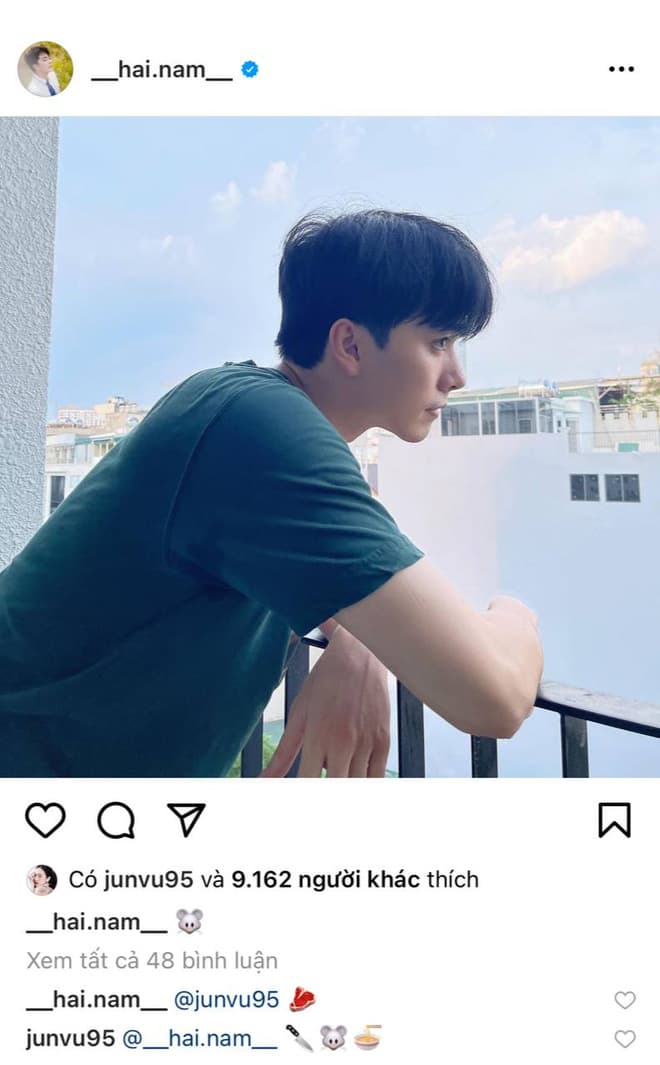
Task: Like the post with the heart icon
Action: 45,820
